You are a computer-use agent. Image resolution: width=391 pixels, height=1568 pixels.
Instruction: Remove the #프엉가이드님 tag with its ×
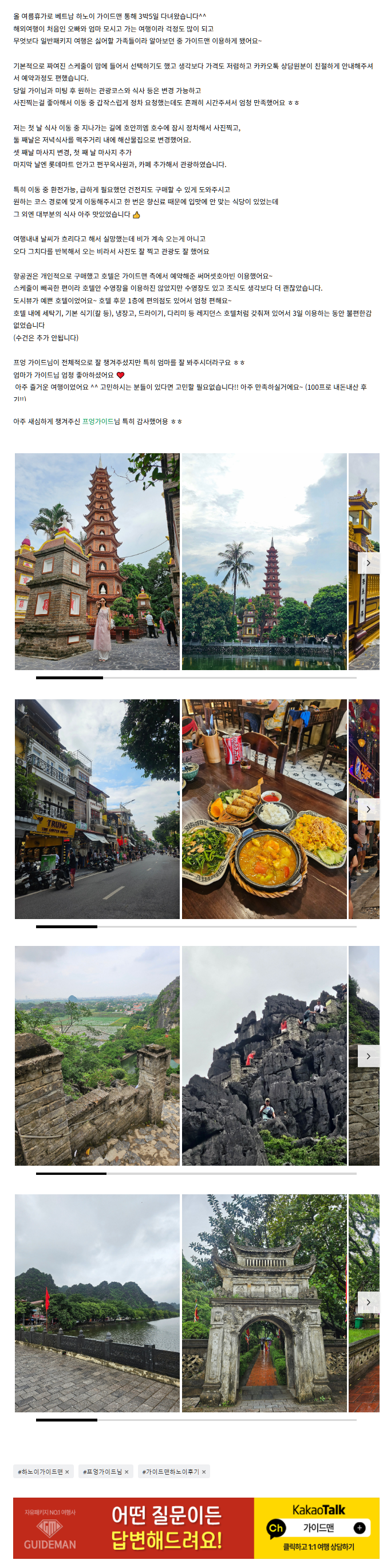click(127, 1472)
